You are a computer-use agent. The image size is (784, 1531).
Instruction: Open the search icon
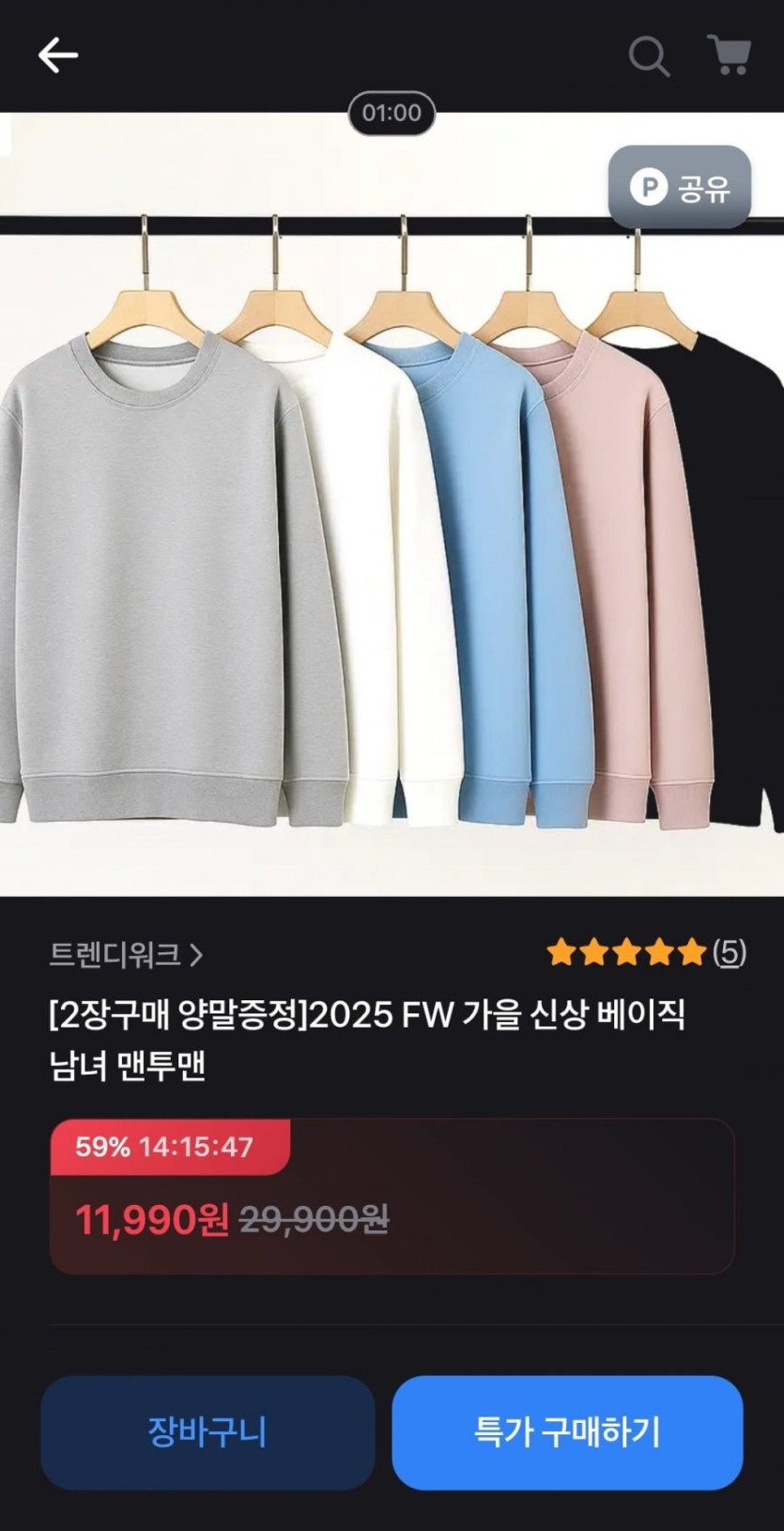[x=648, y=55]
